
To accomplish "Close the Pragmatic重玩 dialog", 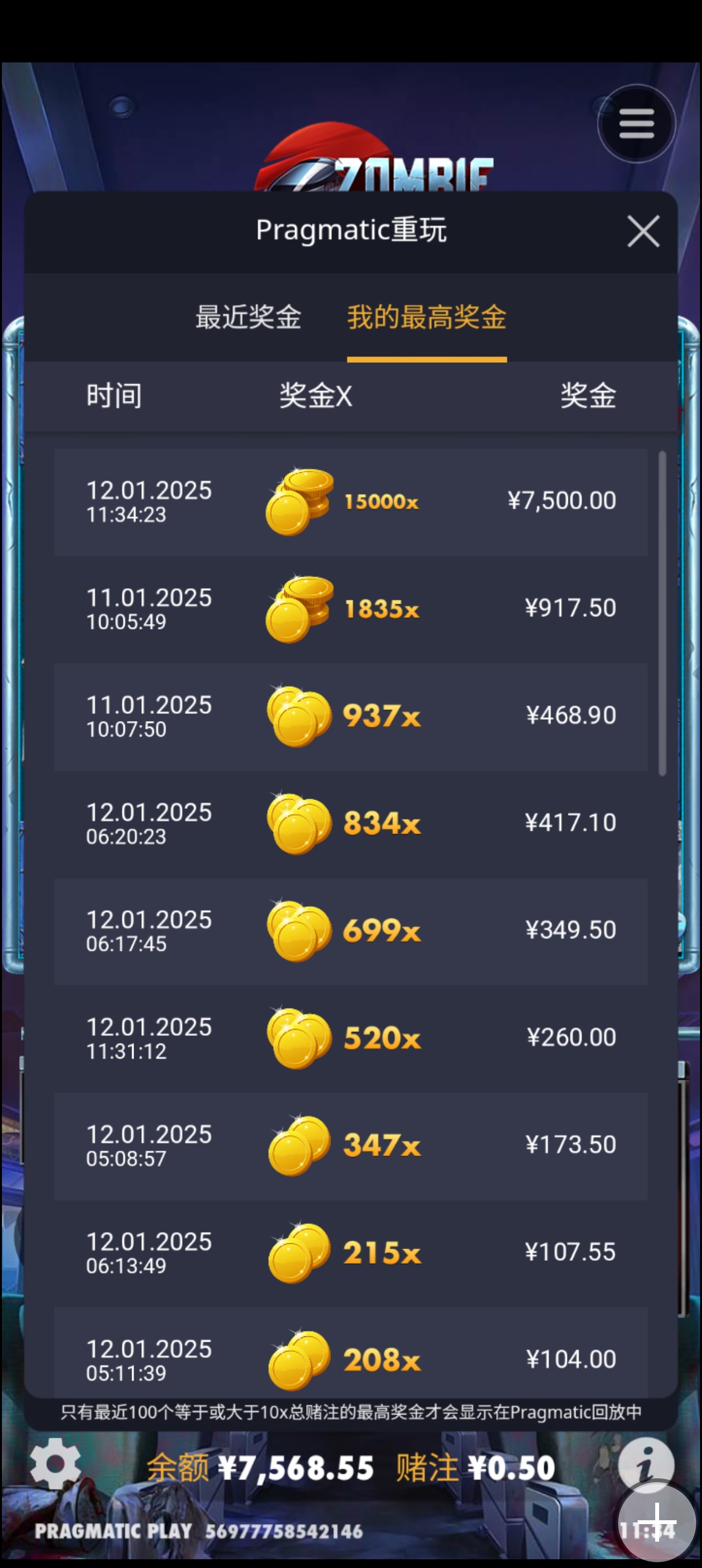I will click(x=643, y=231).
